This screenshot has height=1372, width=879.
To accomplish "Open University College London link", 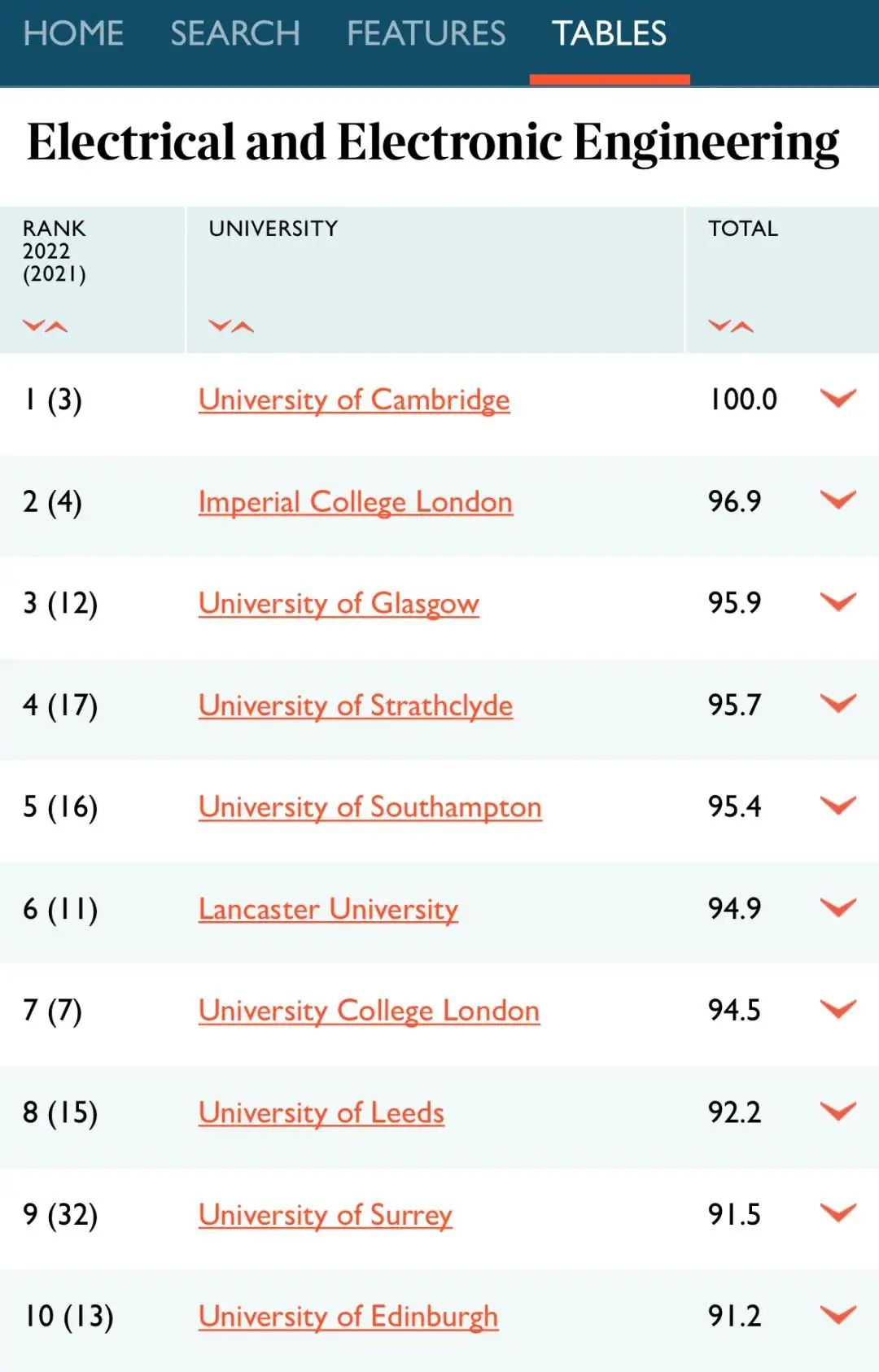I will 369,1011.
